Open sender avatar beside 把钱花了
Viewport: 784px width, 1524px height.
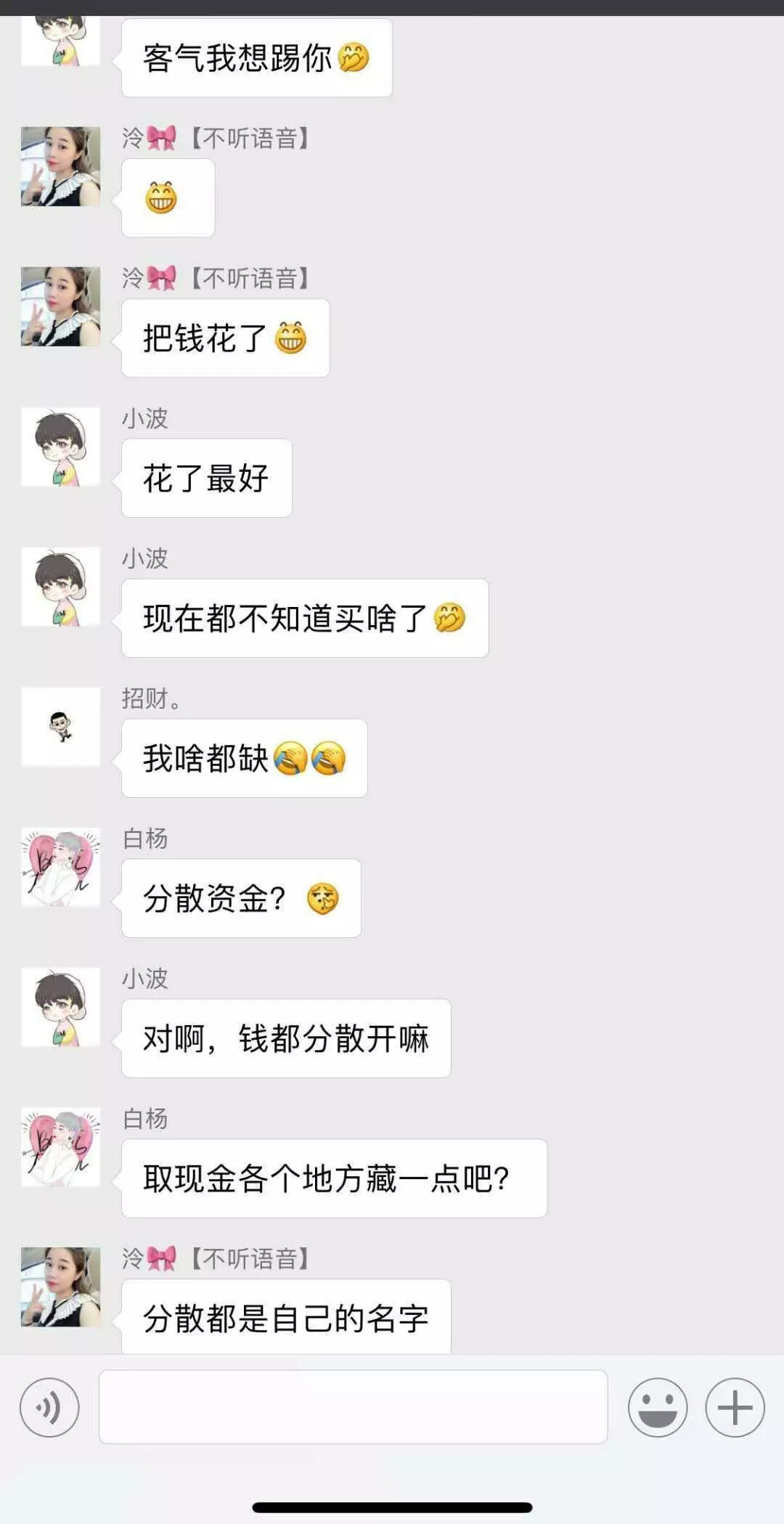point(61,306)
